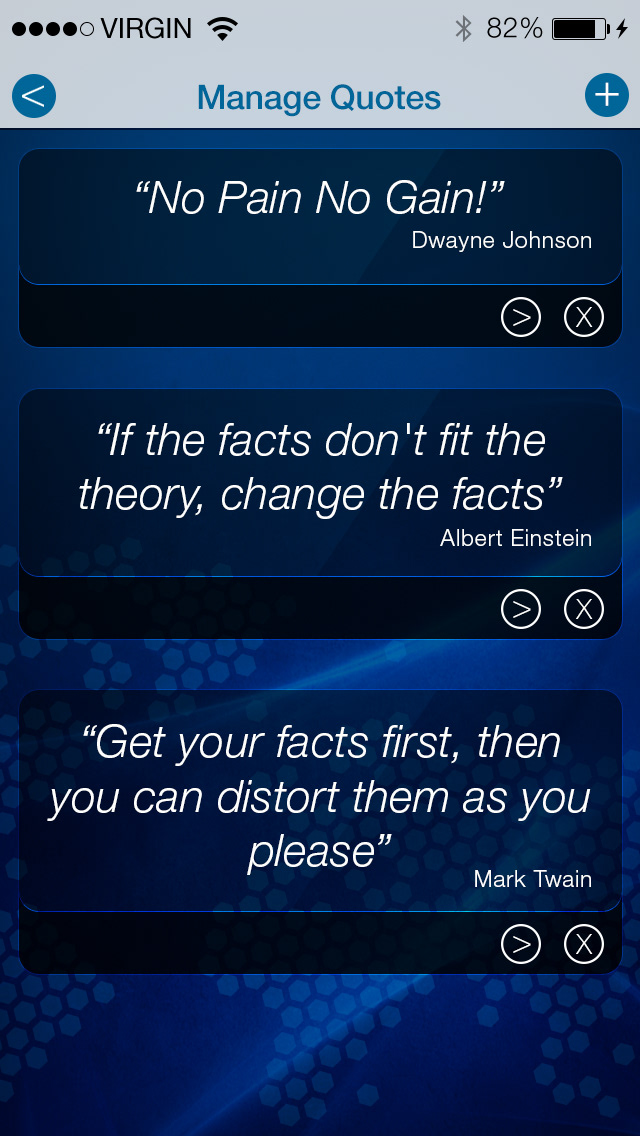
Task: Add a new quote with plus button
Action: (x=607, y=95)
